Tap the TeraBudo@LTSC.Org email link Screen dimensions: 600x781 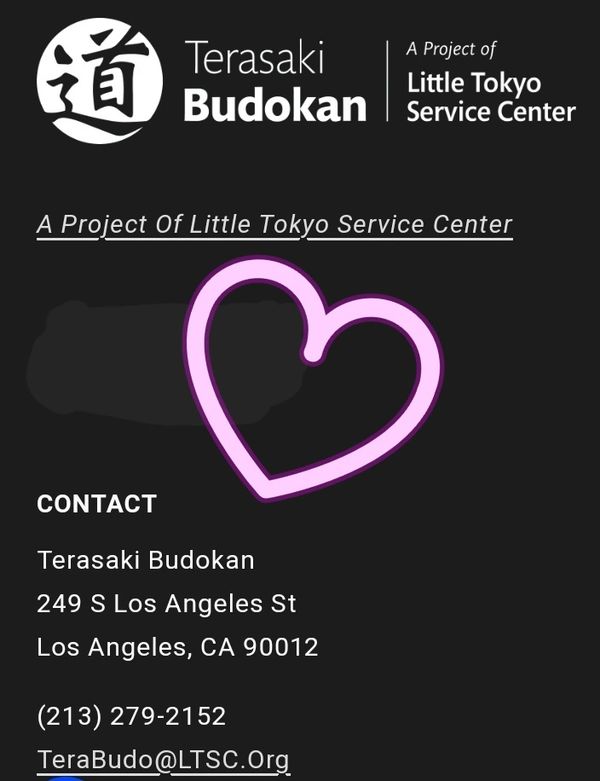(x=163, y=760)
